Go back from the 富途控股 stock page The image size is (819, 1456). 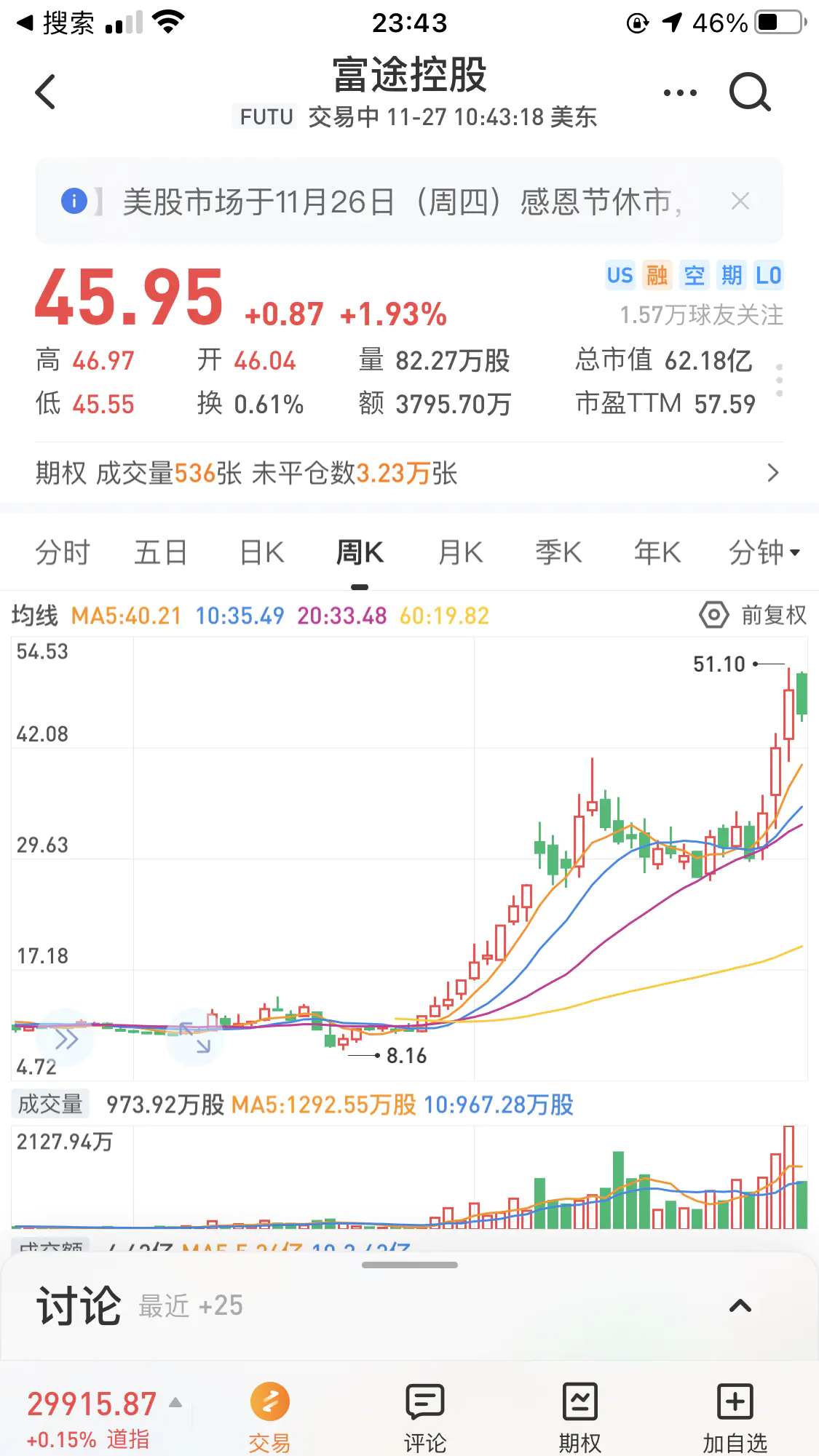pyautogui.click(x=45, y=92)
